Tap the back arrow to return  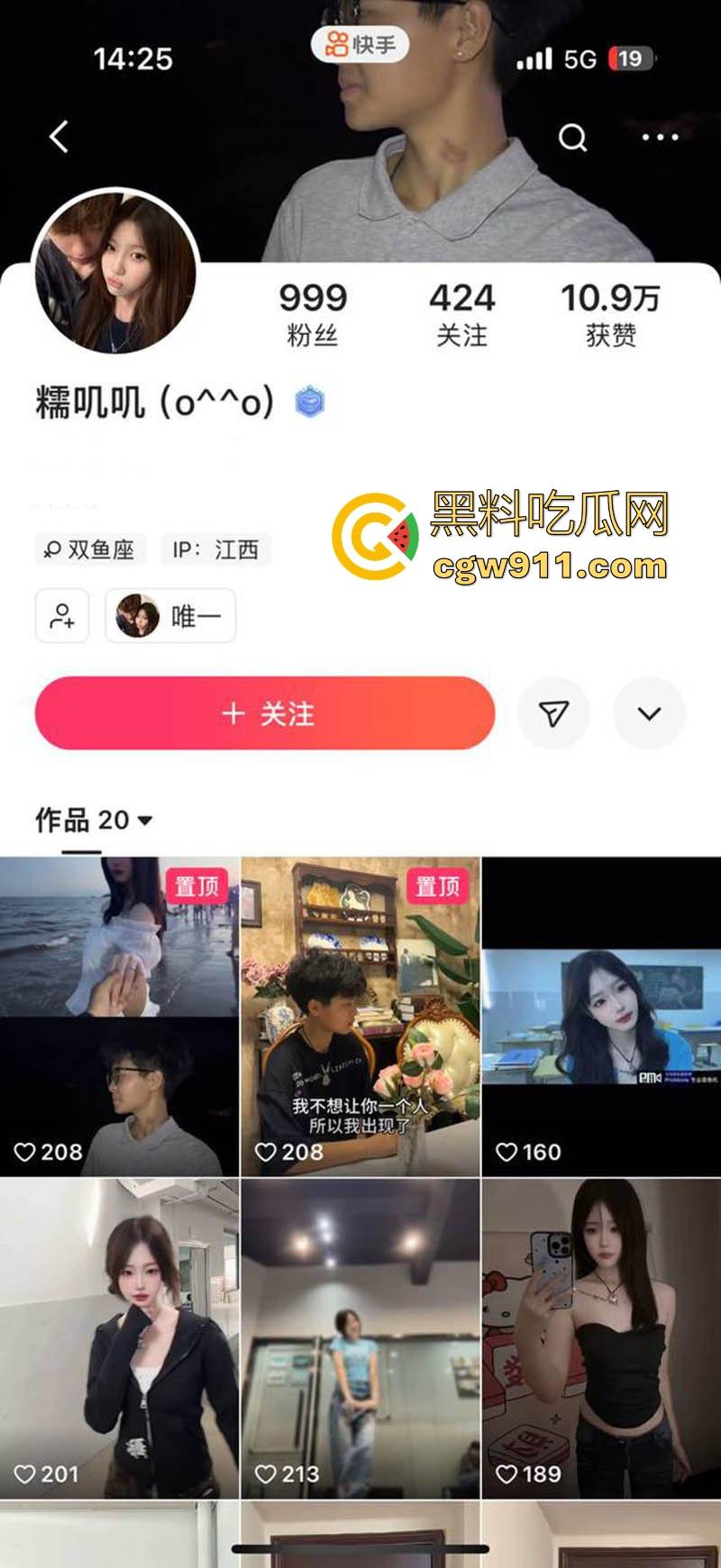pos(58,135)
